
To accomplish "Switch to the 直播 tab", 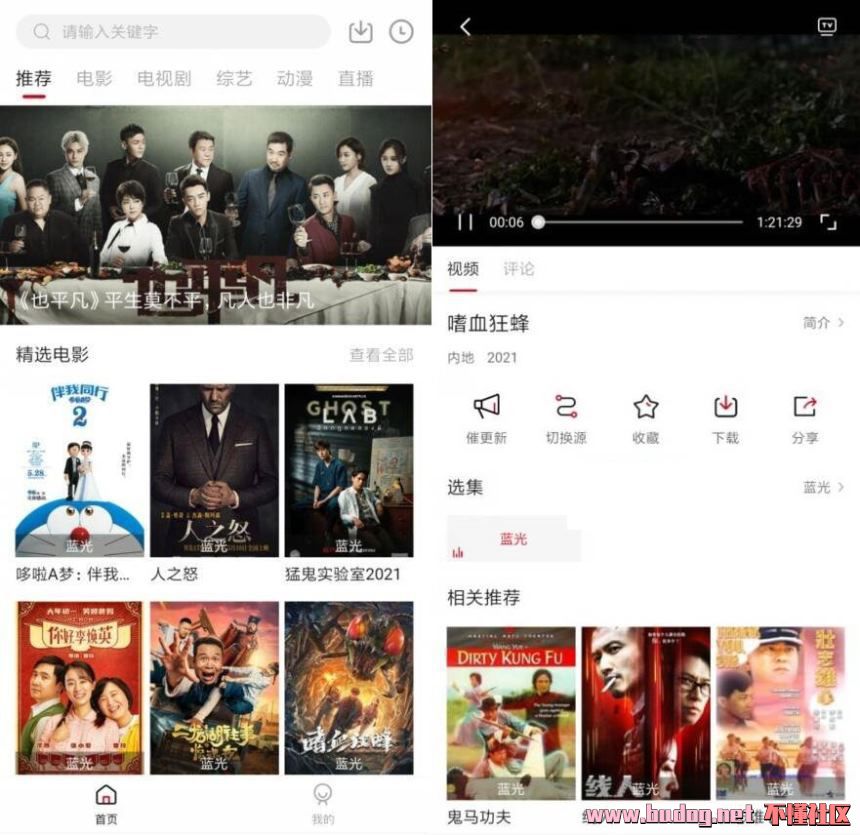I will [x=355, y=78].
